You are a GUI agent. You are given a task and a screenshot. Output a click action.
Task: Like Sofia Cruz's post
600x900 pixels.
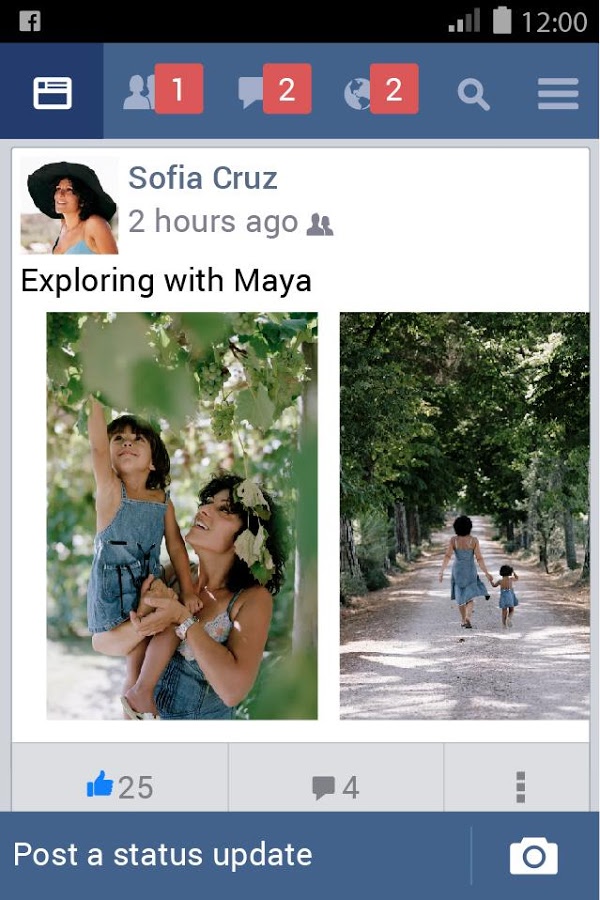coord(120,786)
